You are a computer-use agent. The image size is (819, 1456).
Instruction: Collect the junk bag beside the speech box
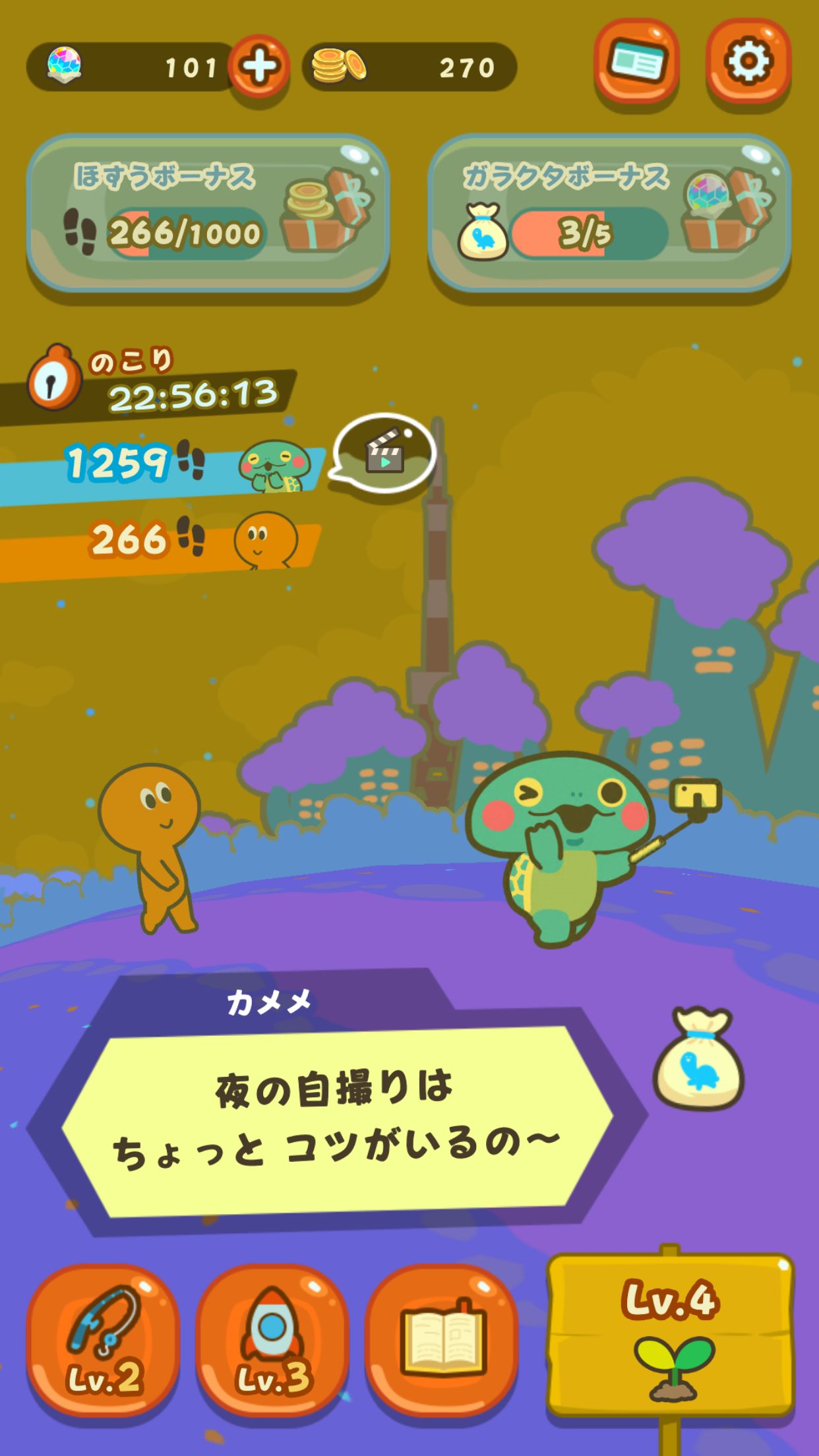(698, 1059)
